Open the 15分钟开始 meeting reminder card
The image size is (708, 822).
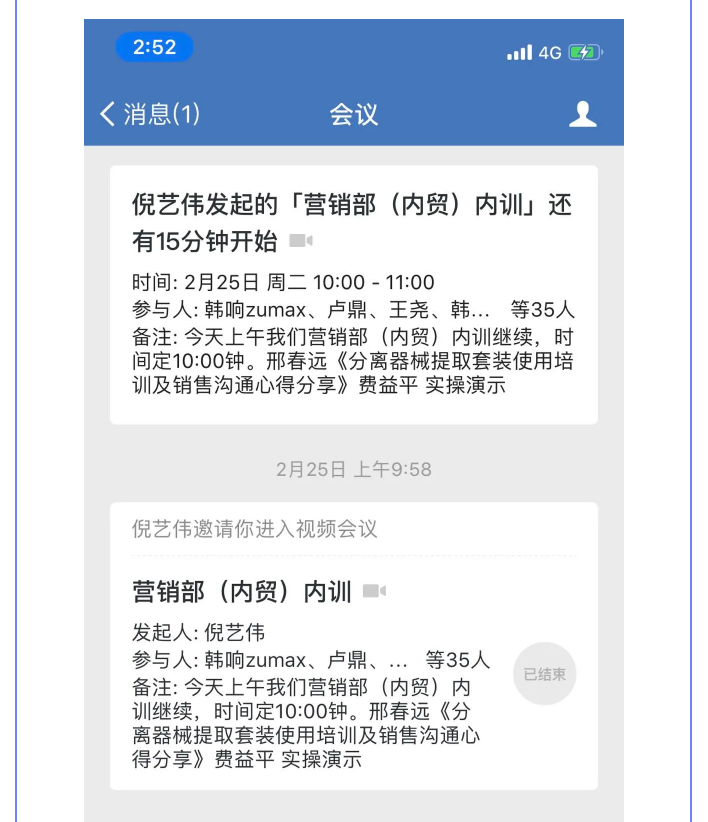click(353, 295)
